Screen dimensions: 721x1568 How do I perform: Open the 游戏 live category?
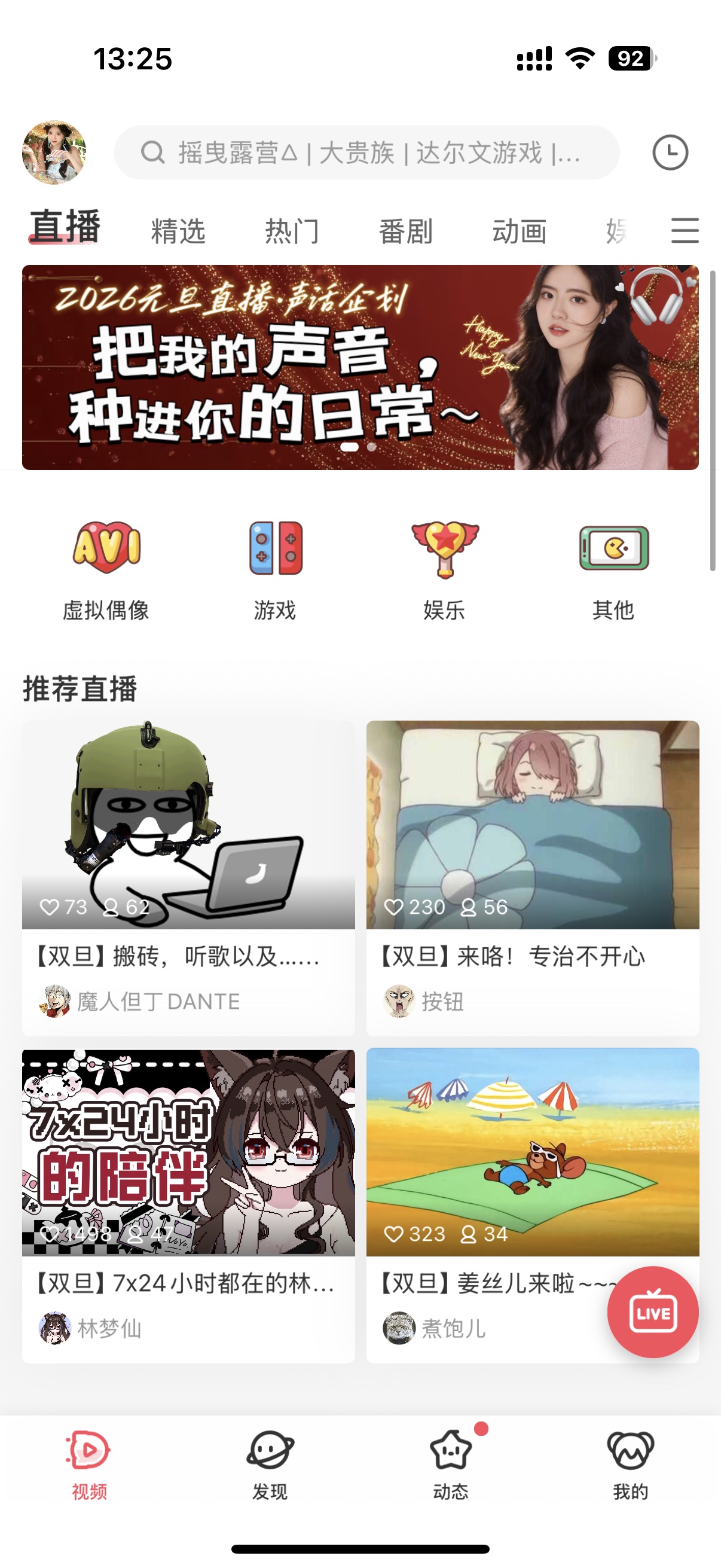tap(276, 570)
